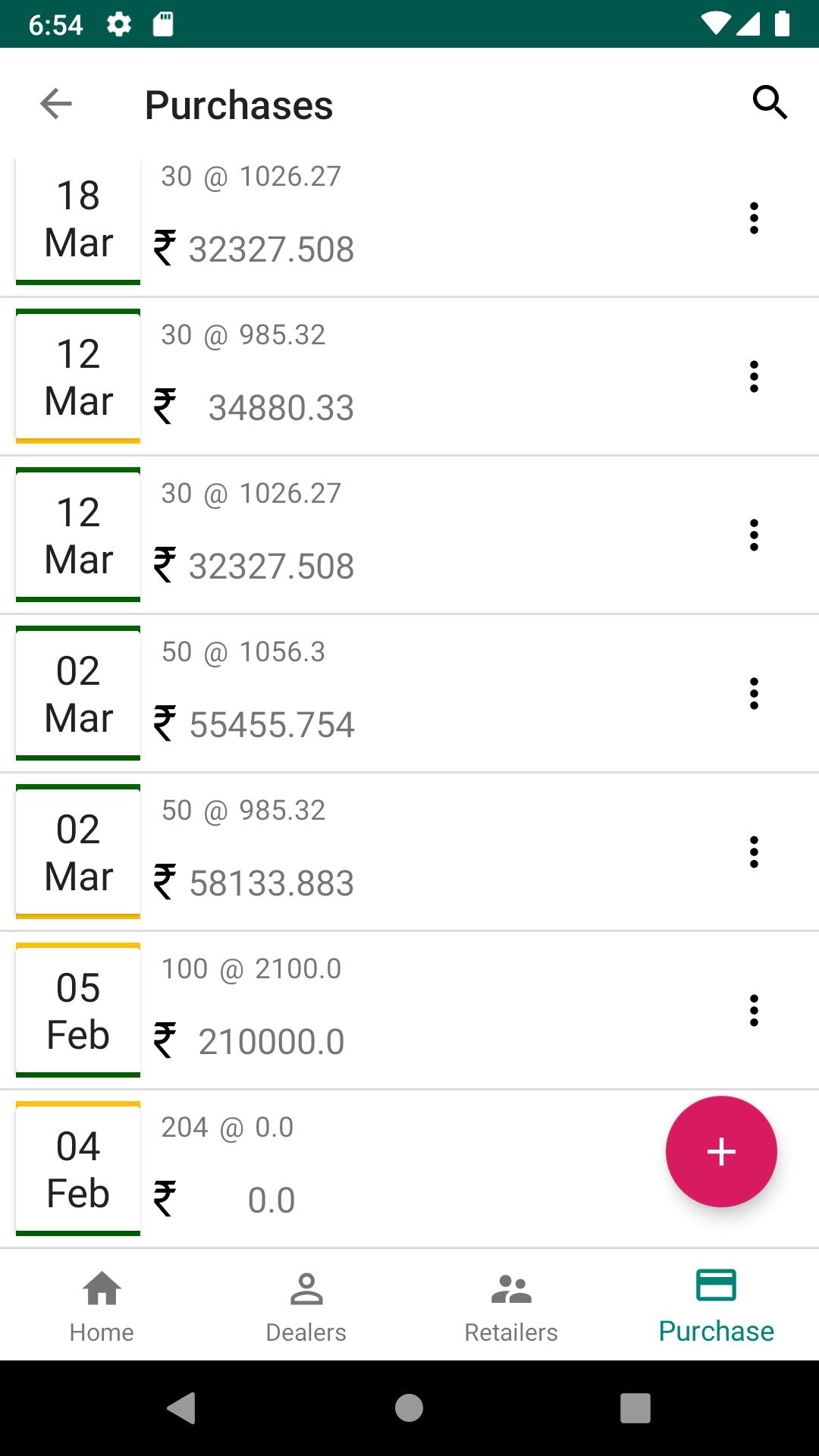This screenshot has width=819, height=1456.
Task: Switch to the Home tab
Action: point(102,1305)
